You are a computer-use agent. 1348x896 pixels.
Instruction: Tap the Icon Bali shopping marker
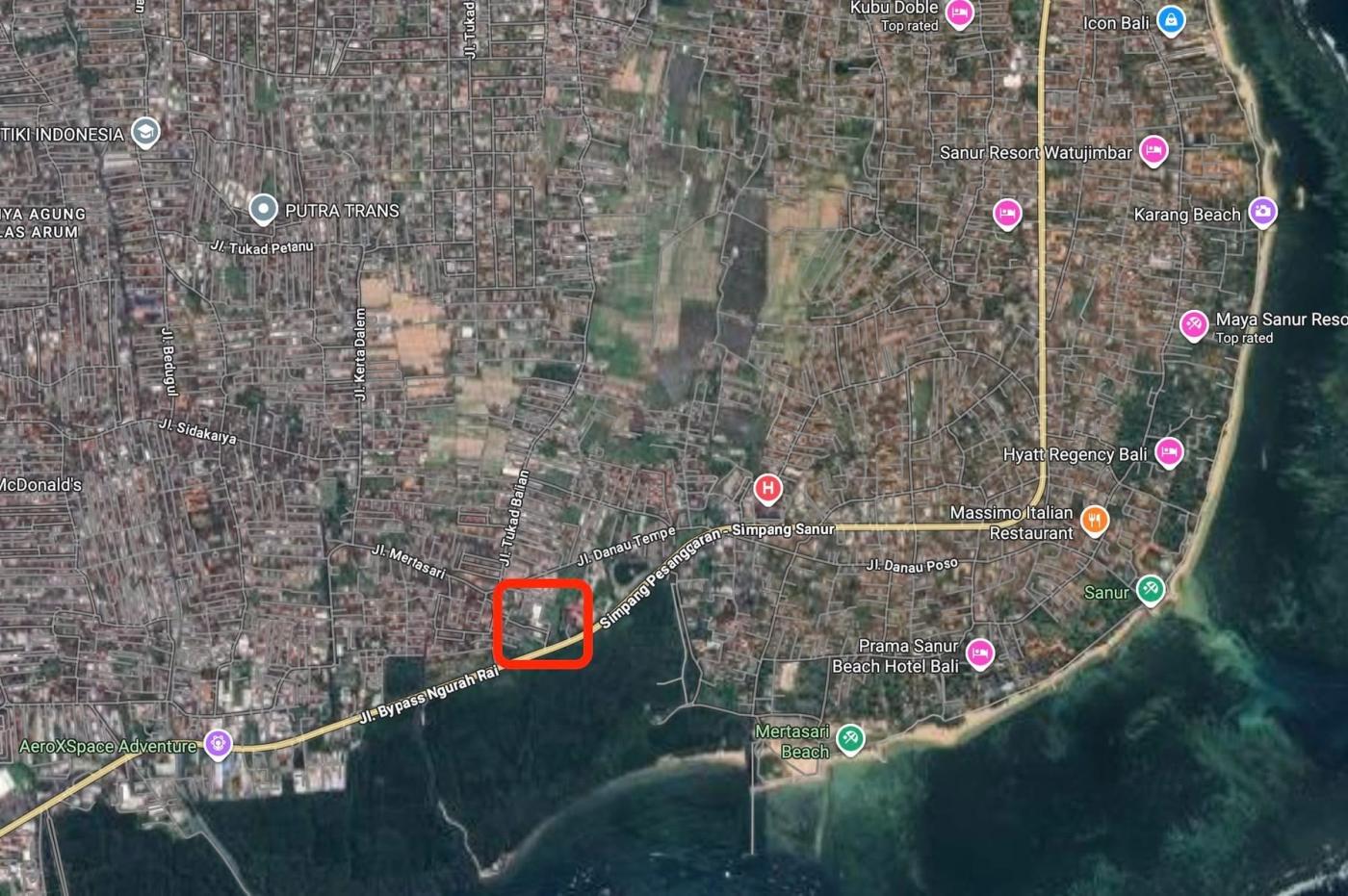[1170, 20]
